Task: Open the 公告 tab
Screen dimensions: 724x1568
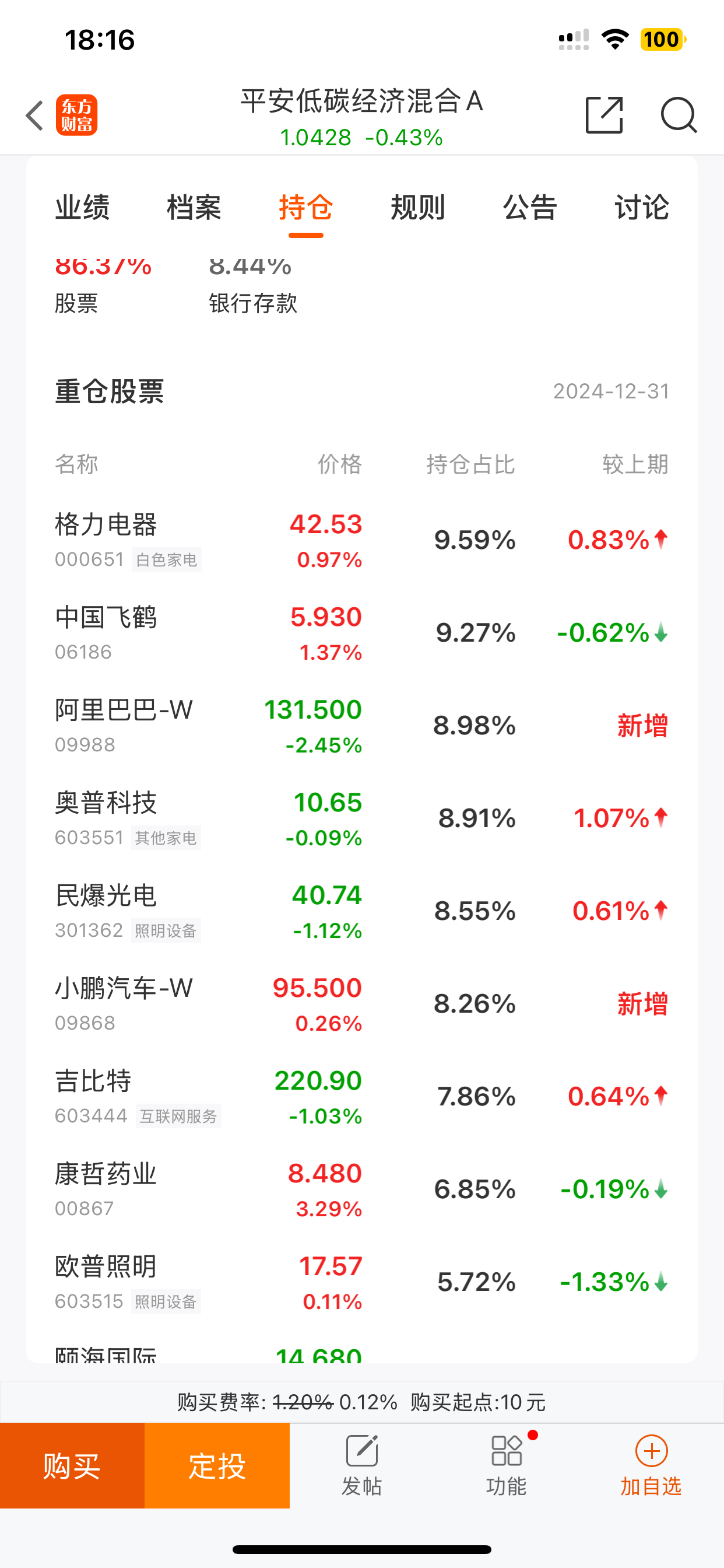Action: (x=529, y=208)
